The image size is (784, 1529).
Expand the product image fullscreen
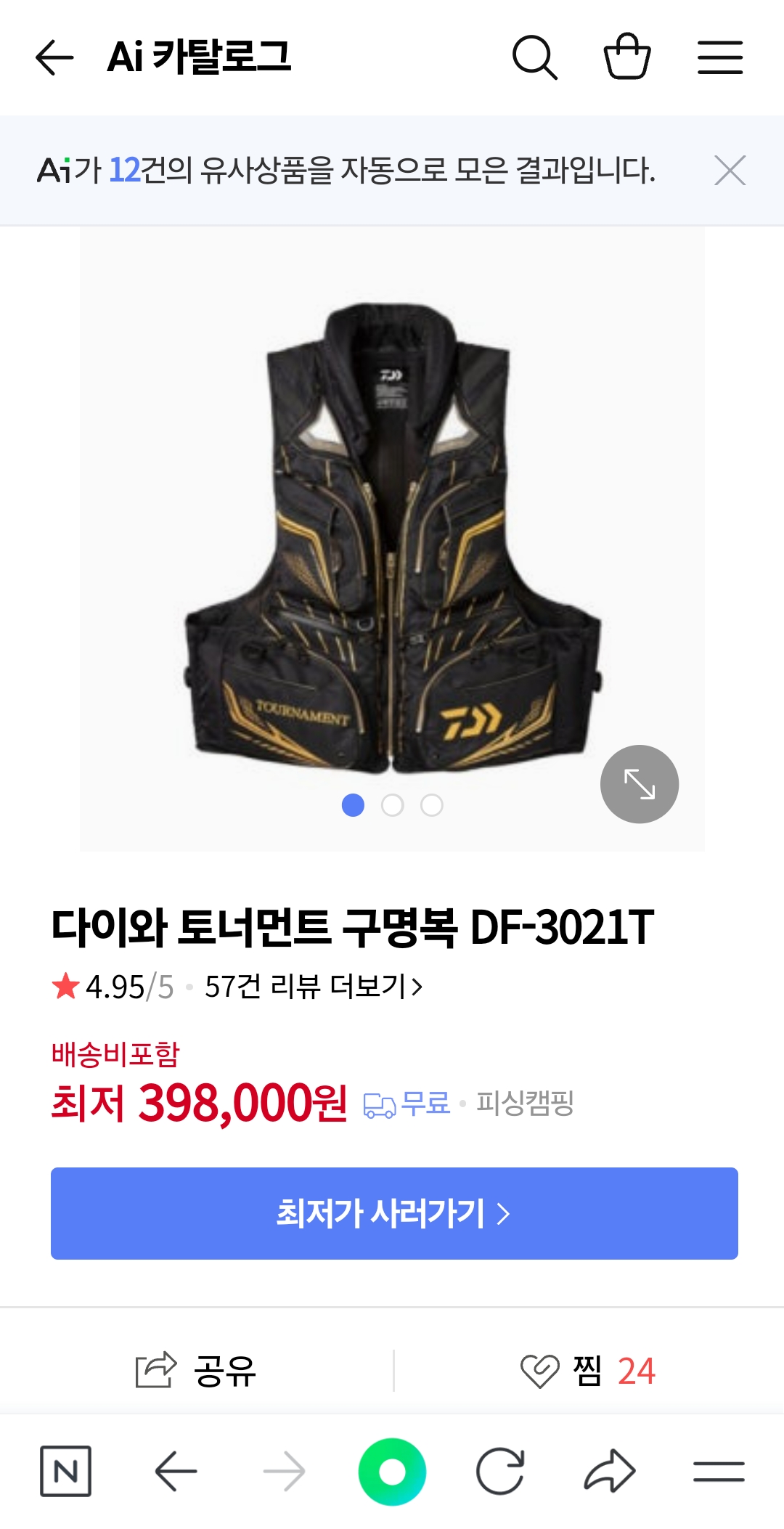tap(639, 784)
